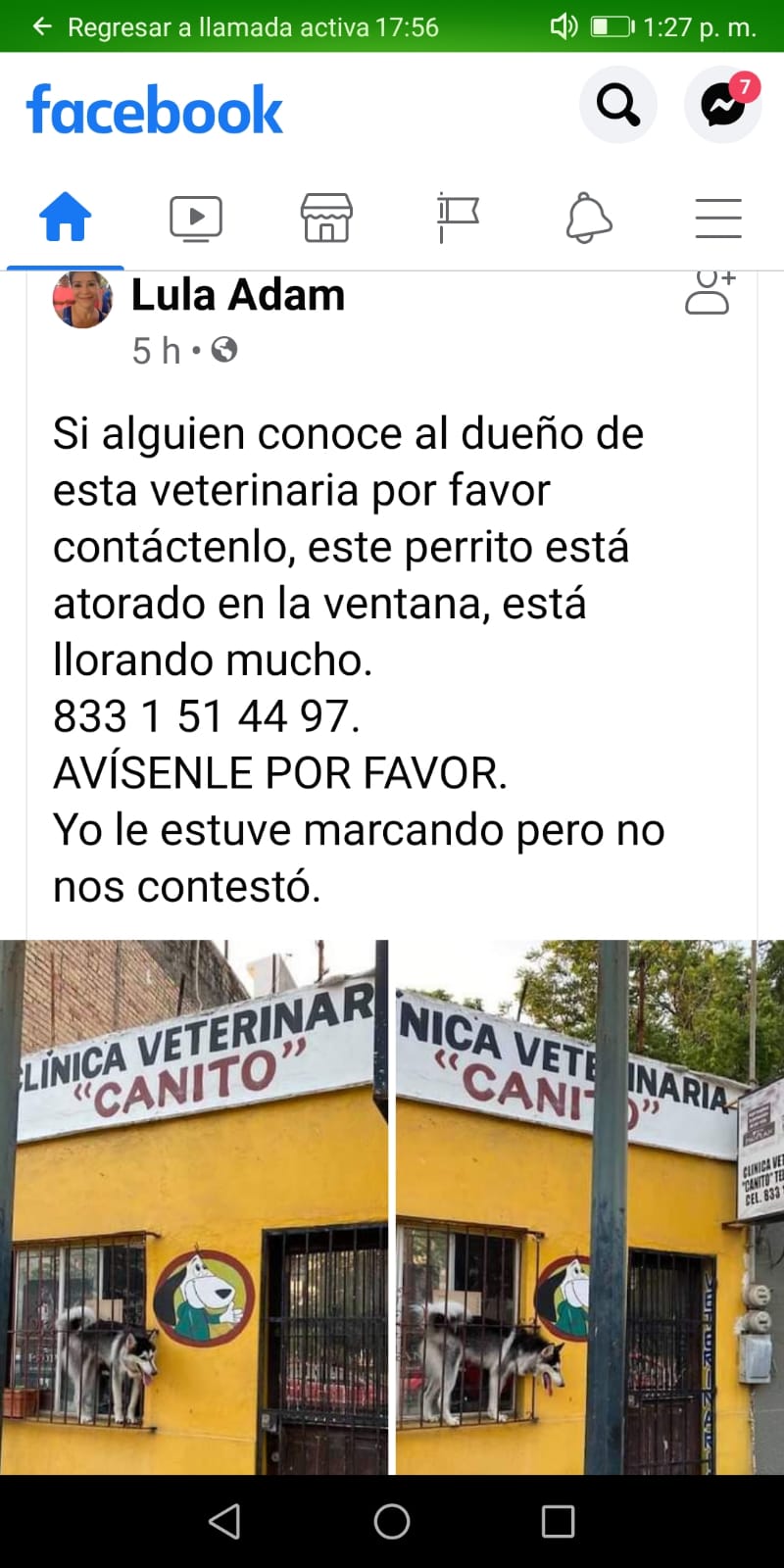
Task: Go back with the system back button
Action: point(224,1521)
